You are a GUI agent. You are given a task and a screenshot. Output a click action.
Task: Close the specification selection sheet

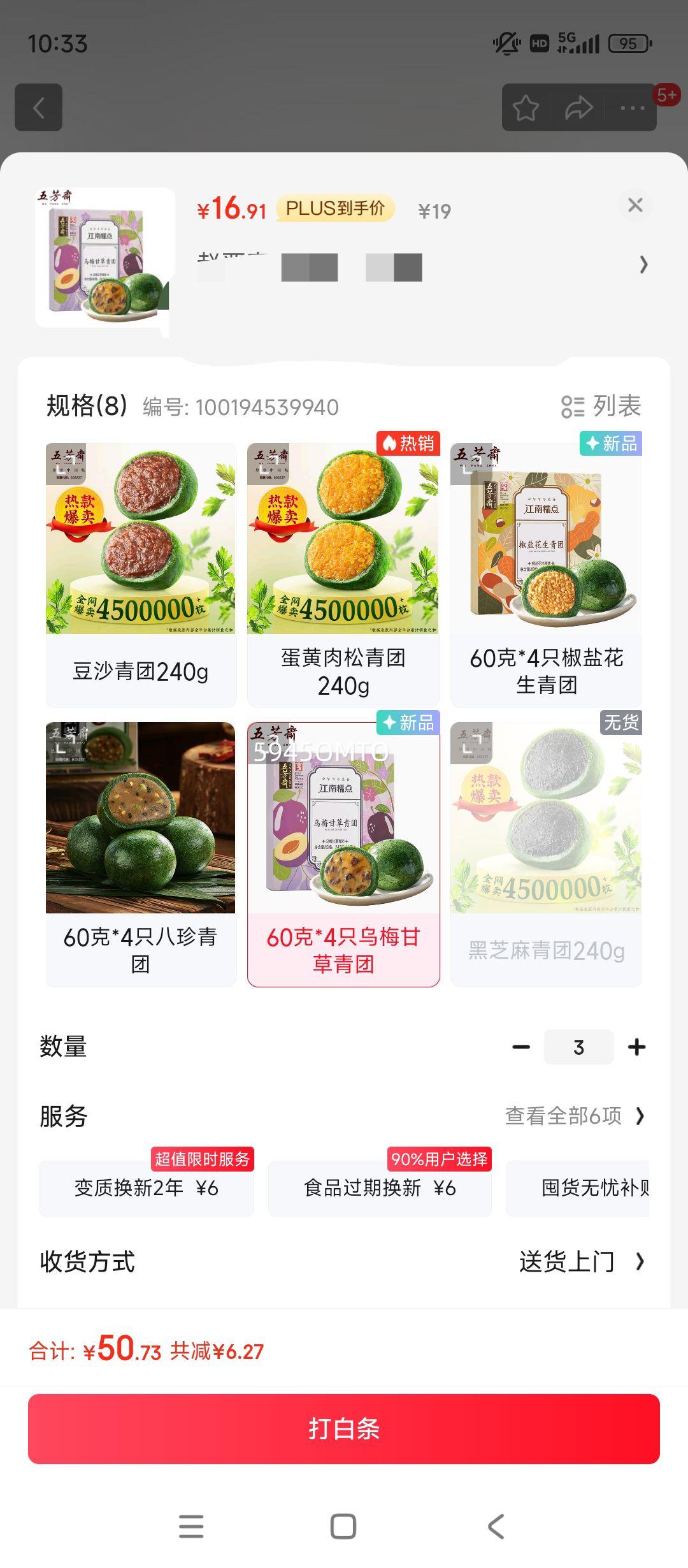pyautogui.click(x=635, y=205)
